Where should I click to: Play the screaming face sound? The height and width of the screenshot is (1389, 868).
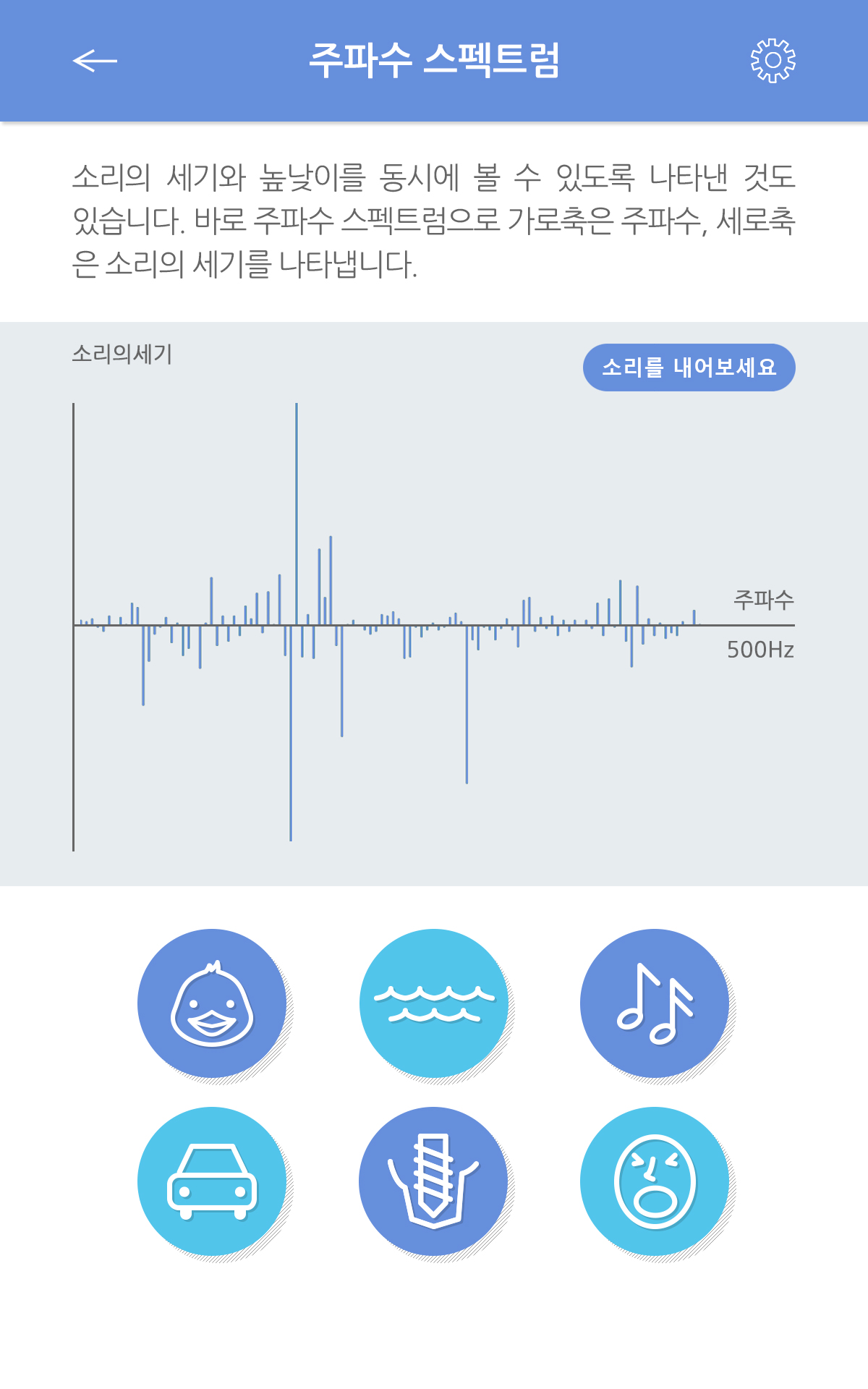(x=655, y=1181)
